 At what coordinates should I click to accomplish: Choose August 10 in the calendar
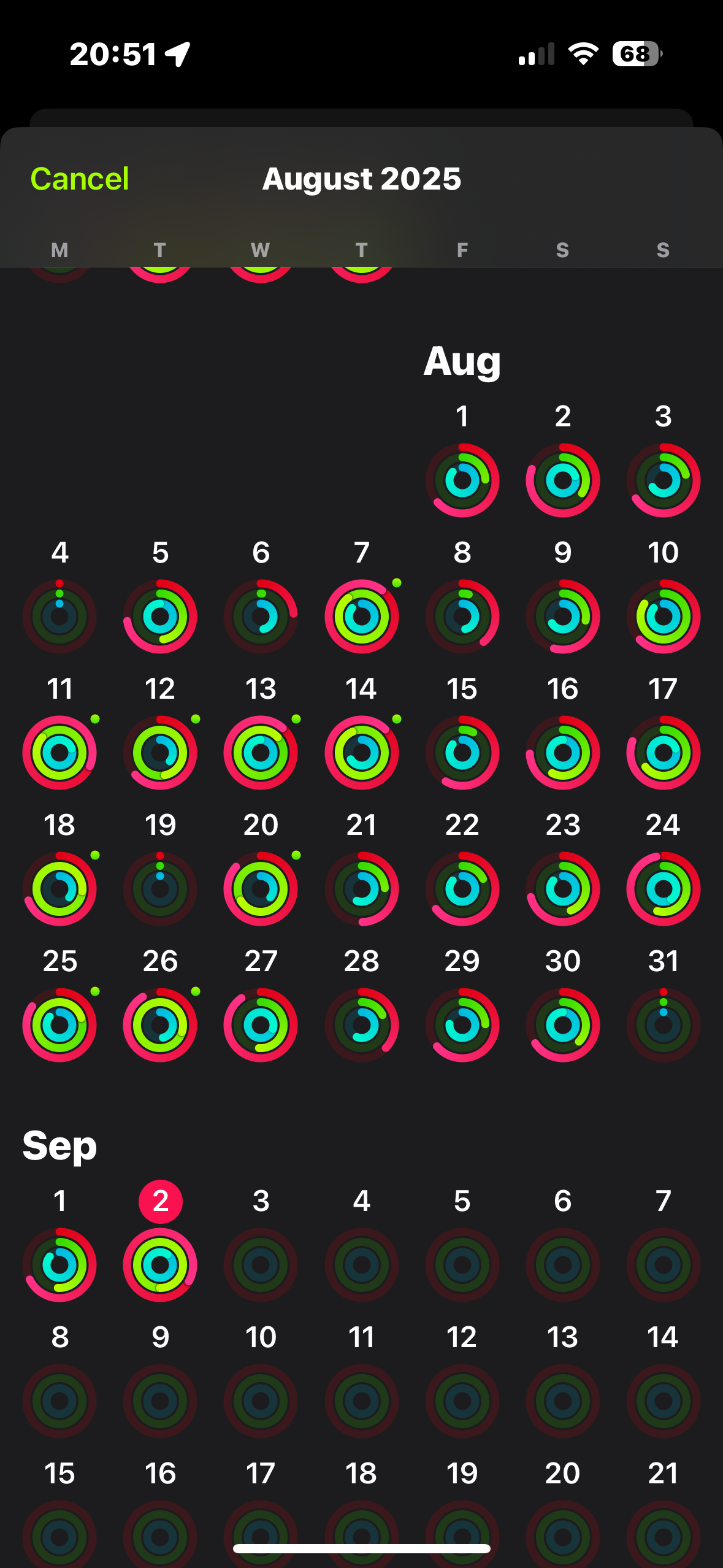click(663, 616)
